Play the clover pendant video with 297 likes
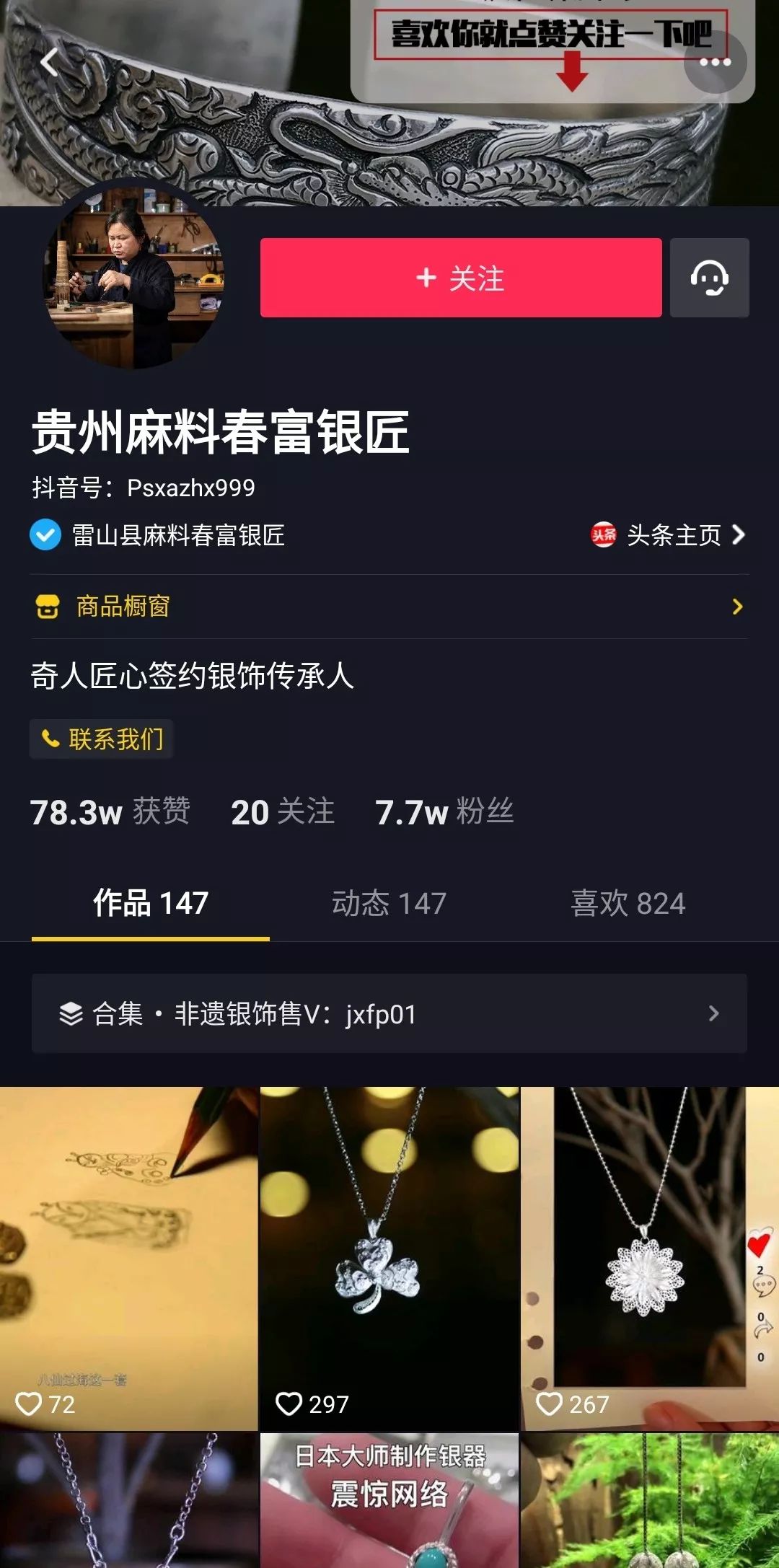Screen dimensions: 779x1568 click(x=389, y=1258)
